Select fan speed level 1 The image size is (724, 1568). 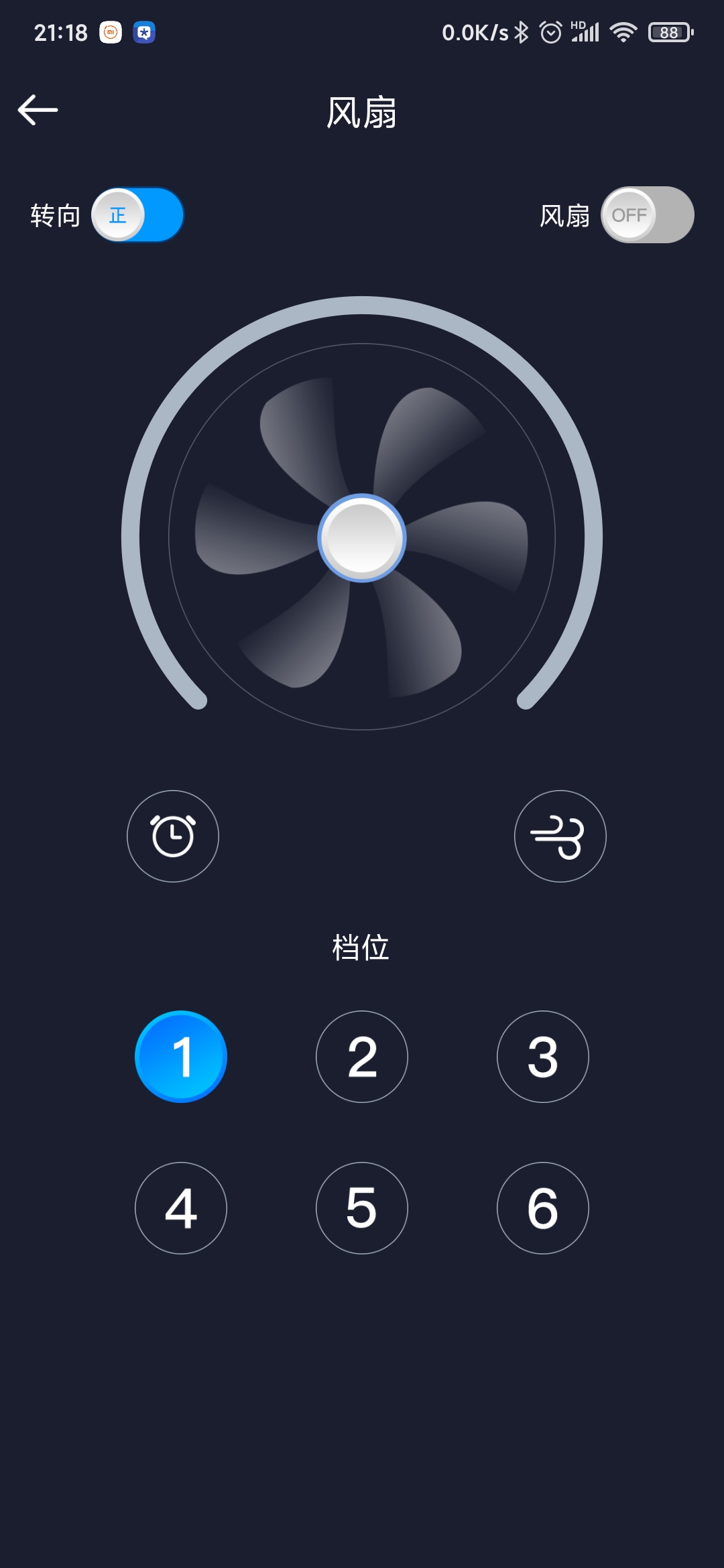[180, 1056]
